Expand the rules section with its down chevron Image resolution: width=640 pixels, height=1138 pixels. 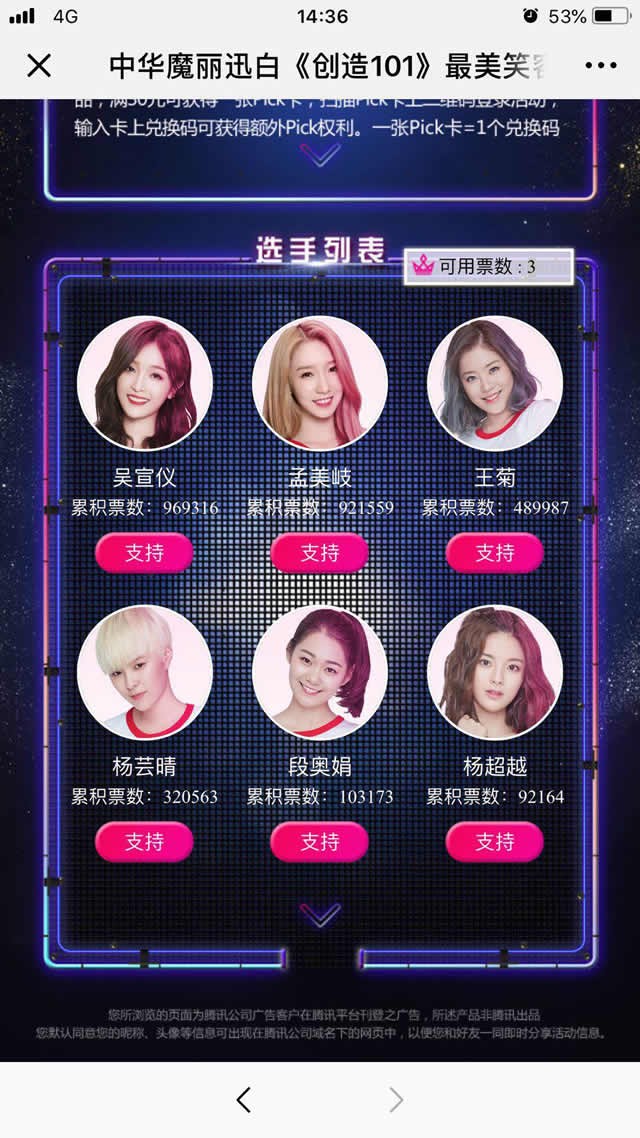click(x=320, y=155)
